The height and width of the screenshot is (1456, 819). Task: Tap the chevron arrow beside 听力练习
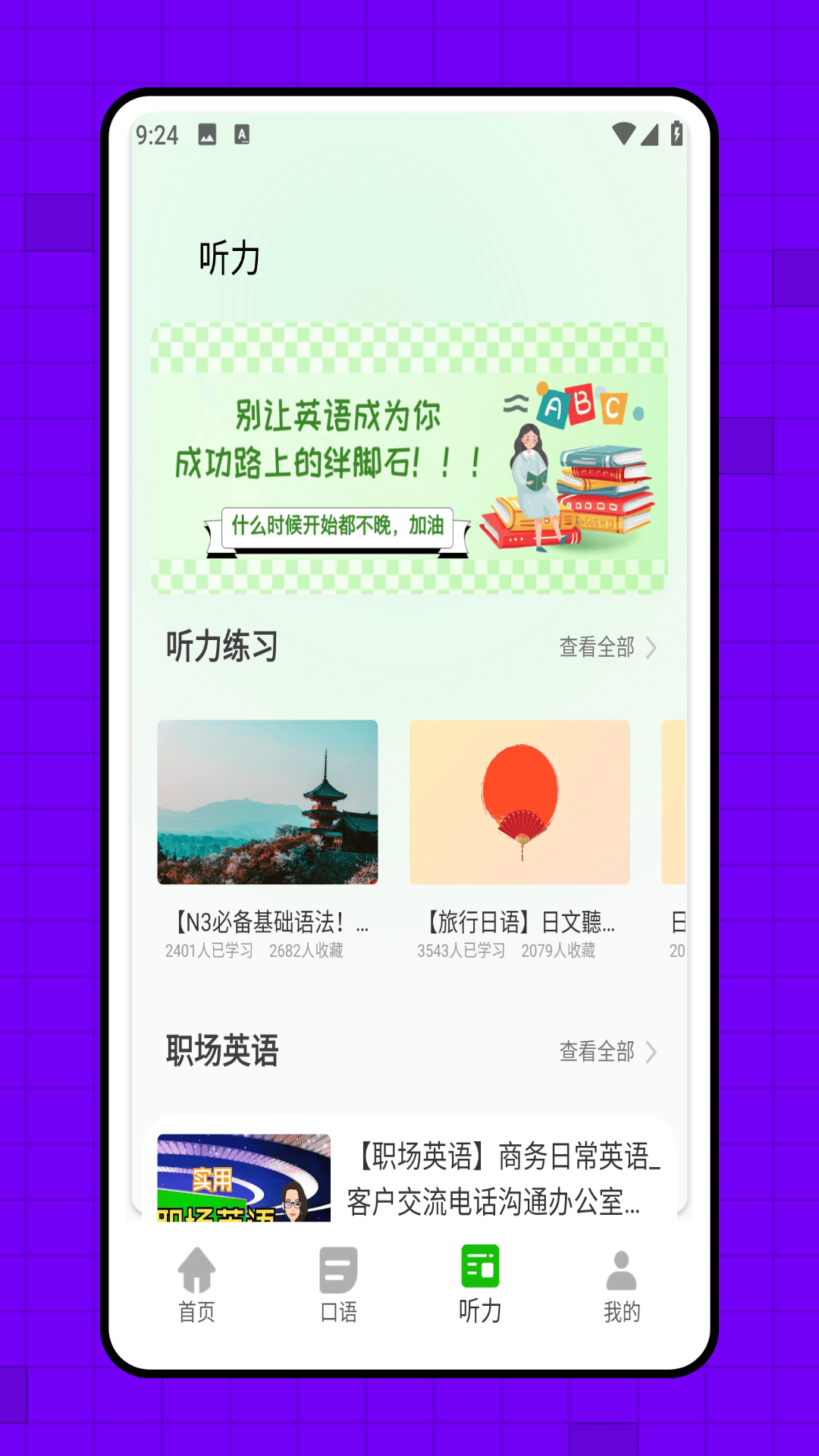[x=654, y=648]
